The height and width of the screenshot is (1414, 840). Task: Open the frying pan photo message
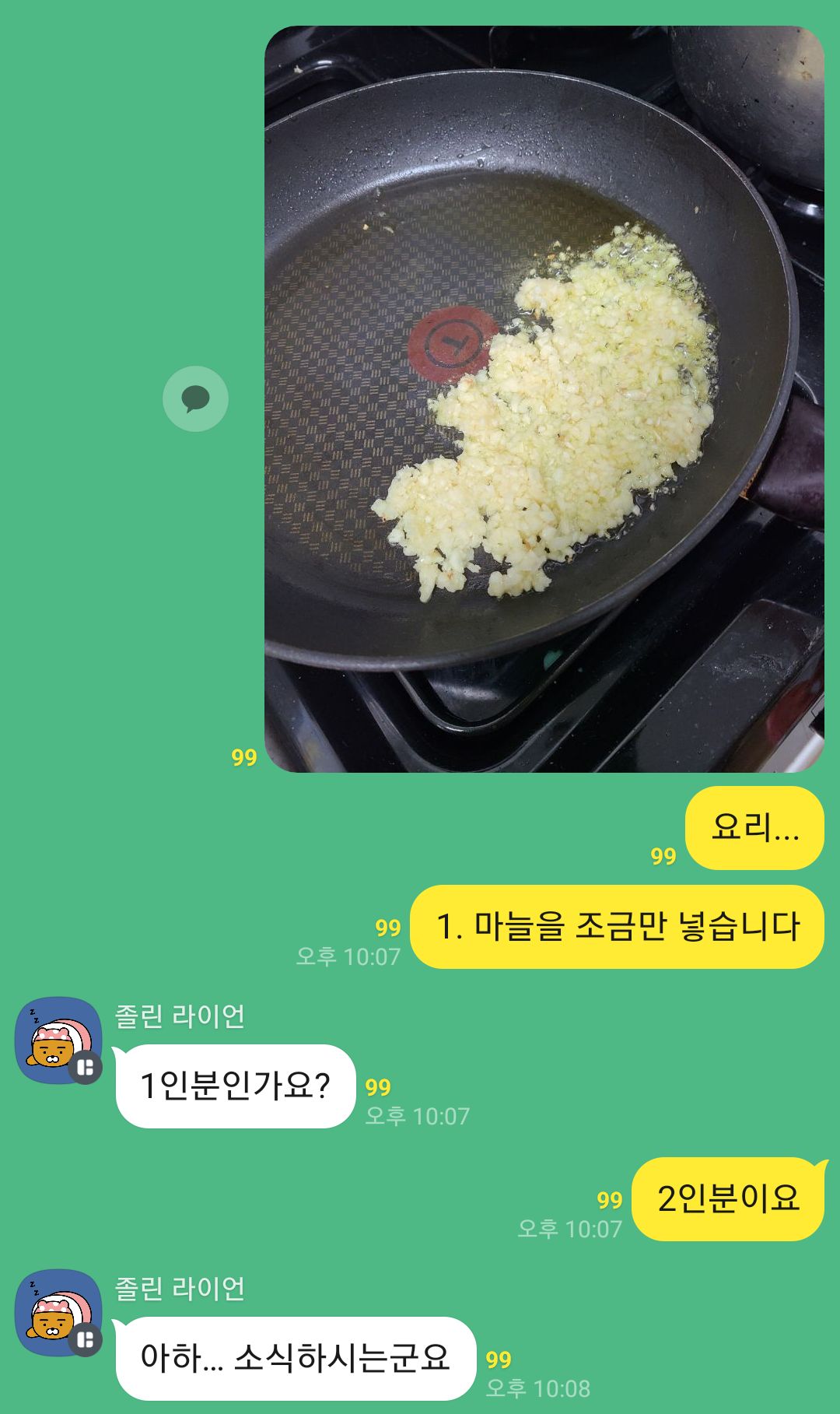point(544,399)
